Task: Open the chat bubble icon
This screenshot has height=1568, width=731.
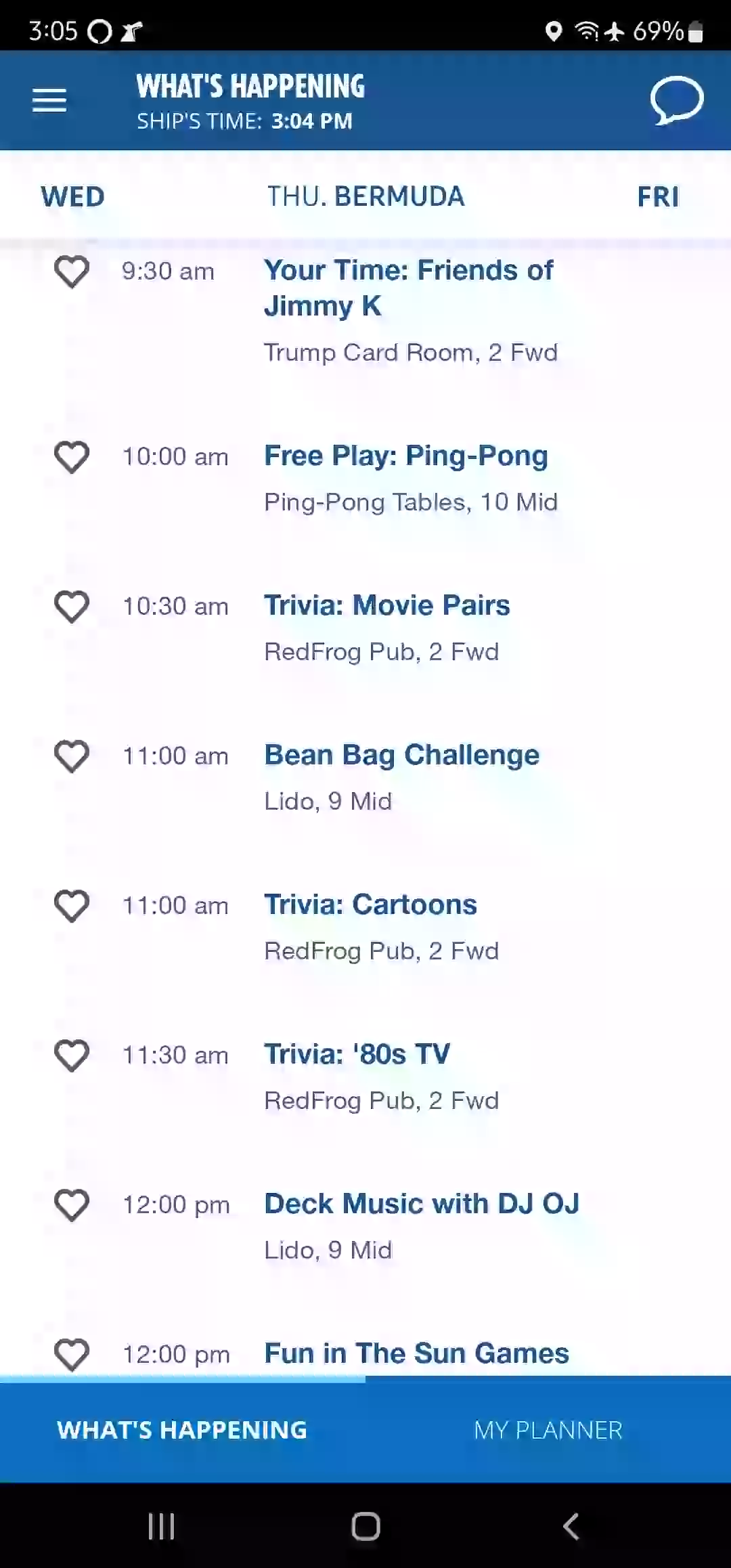Action: coord(677,100)
